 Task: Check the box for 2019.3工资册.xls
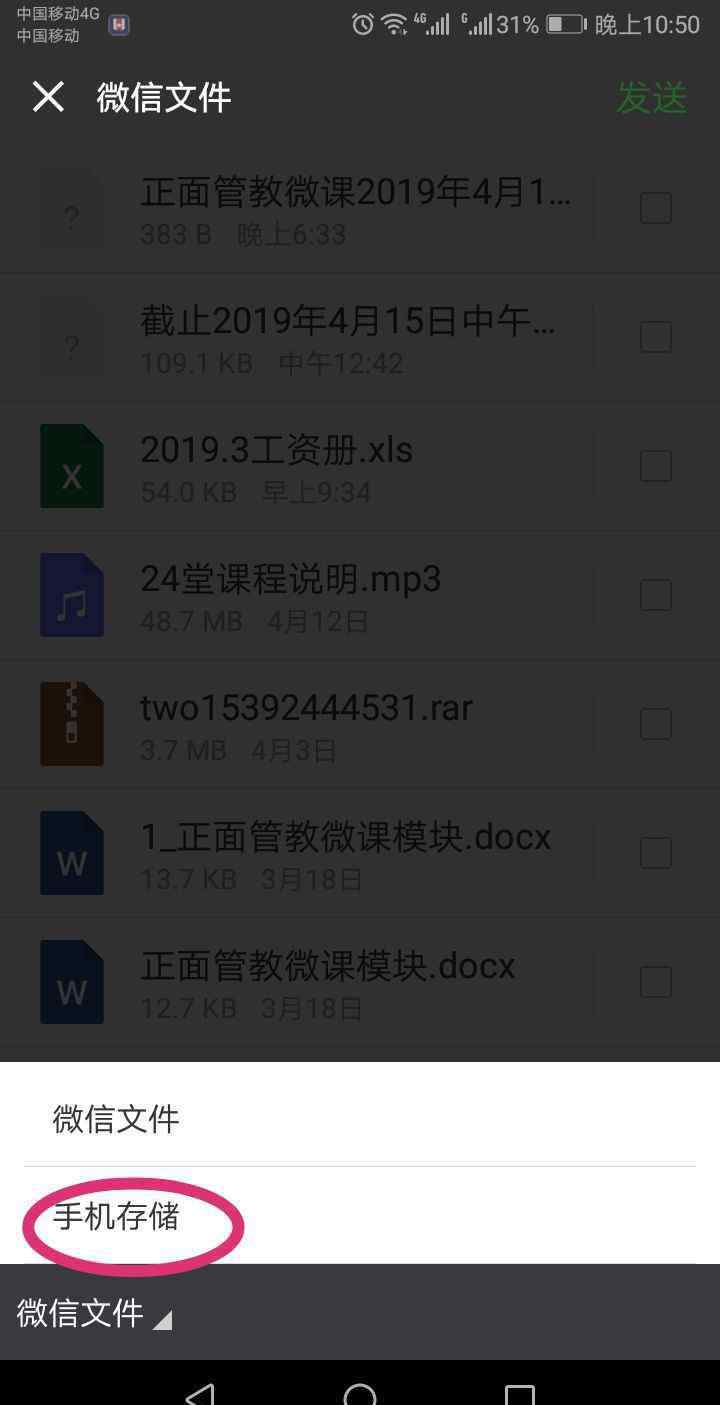point(656,466)
